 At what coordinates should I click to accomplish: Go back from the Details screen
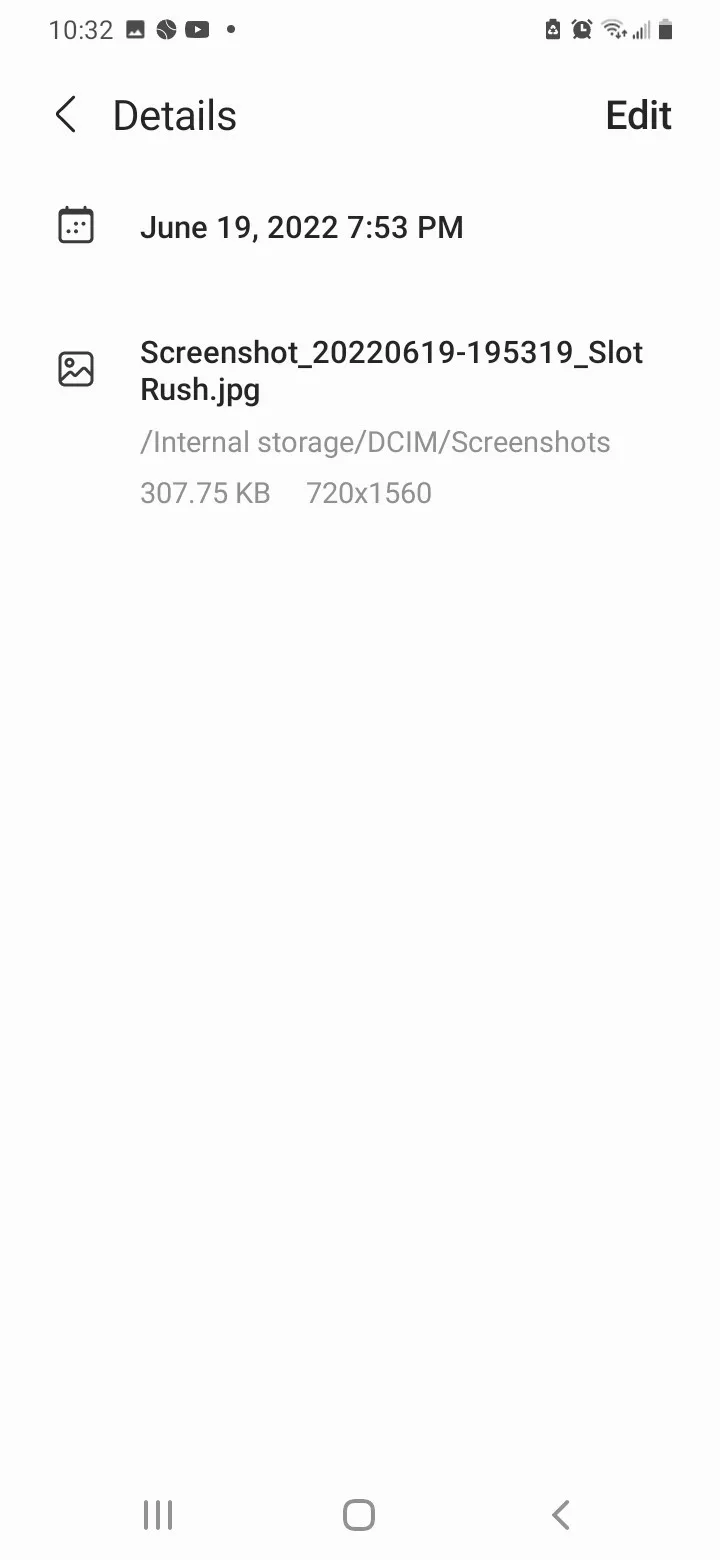pos(66,116)
